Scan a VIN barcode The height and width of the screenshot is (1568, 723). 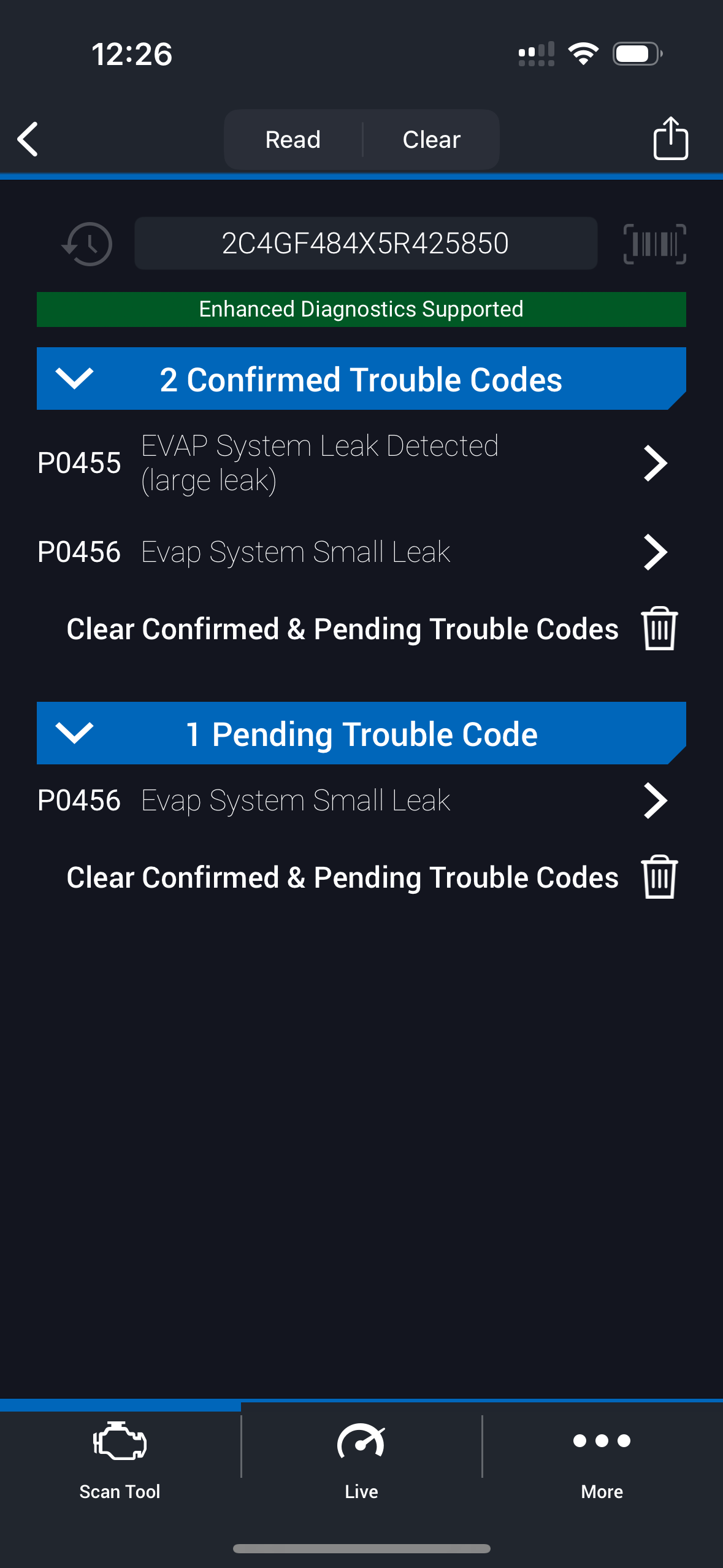click(x=654, y=244)
